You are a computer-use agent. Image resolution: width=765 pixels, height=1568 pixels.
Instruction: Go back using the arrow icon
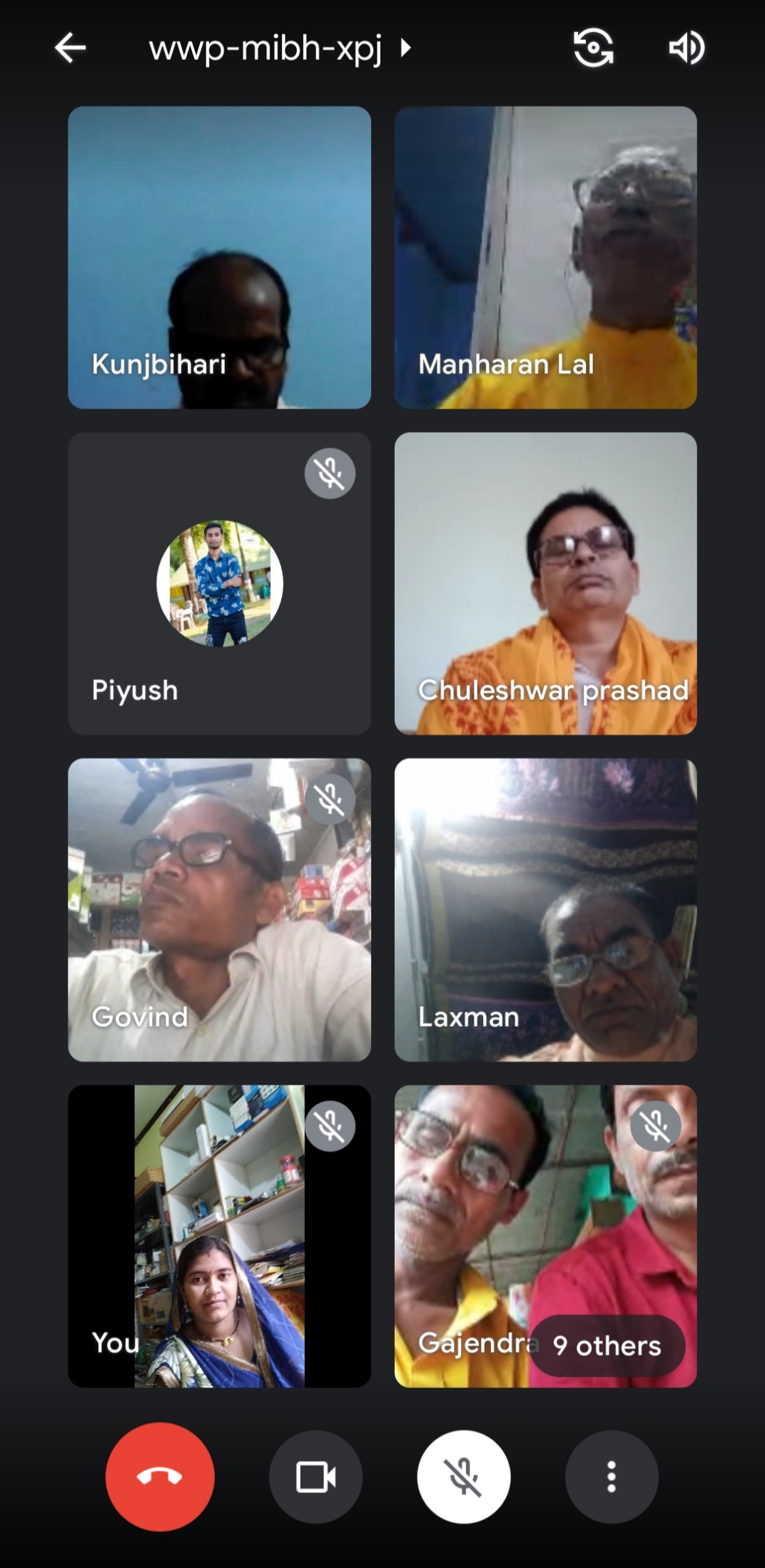pyautogui.click(x=70, y=49)
